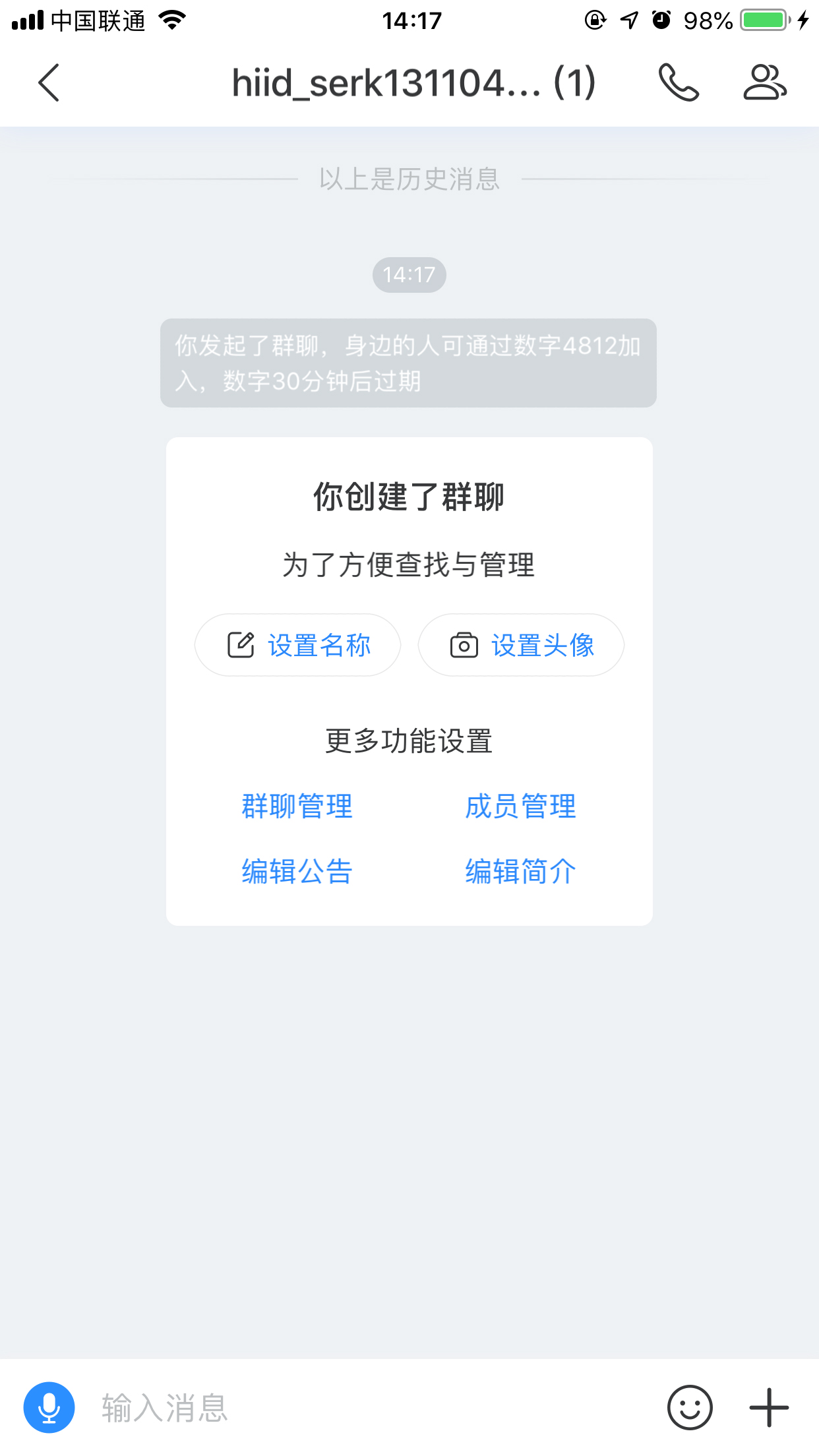Viewport: 819px width, 1456px height.
Task: Open more options with the plus icon
Action: (x=770, y=1407)
